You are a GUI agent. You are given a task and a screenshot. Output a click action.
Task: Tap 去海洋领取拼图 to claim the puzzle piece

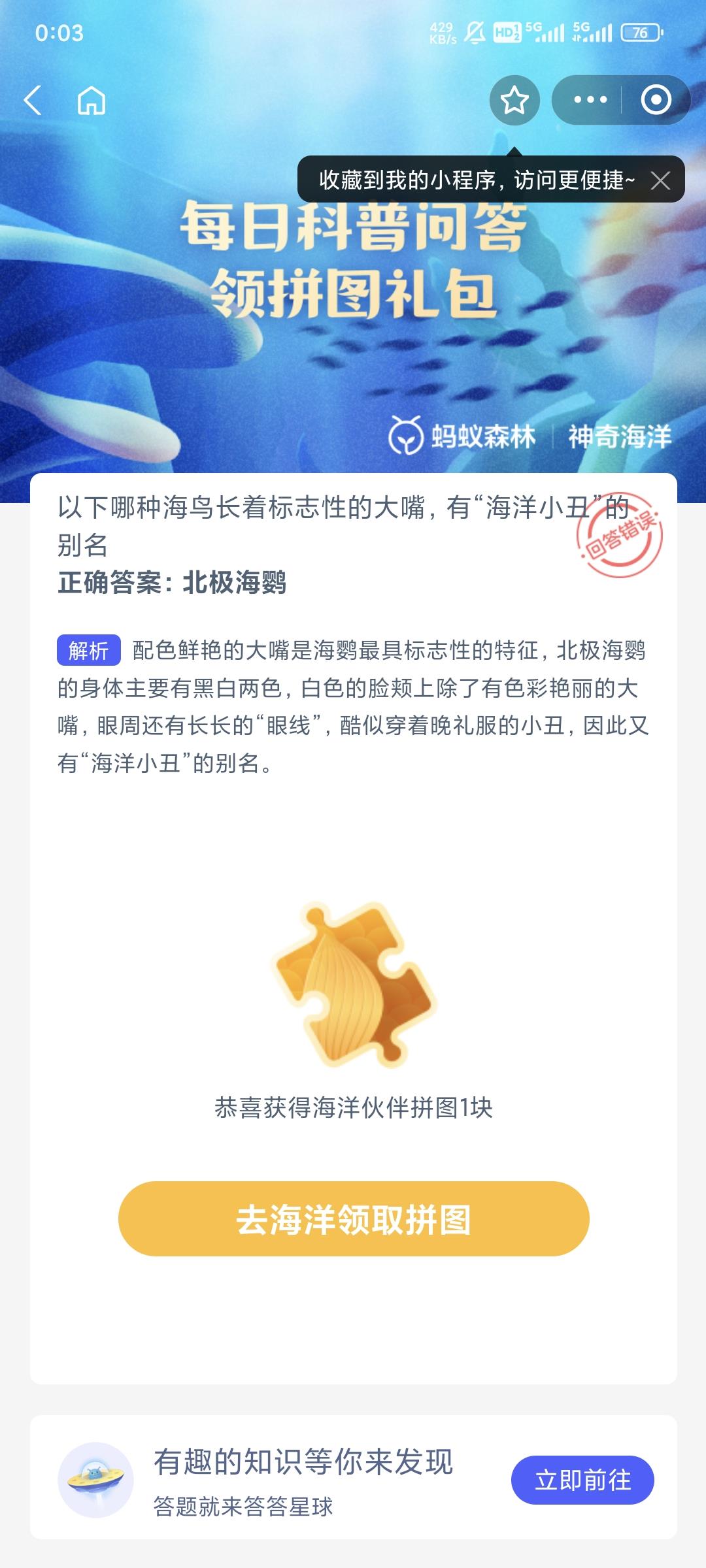coord(354,1218)
